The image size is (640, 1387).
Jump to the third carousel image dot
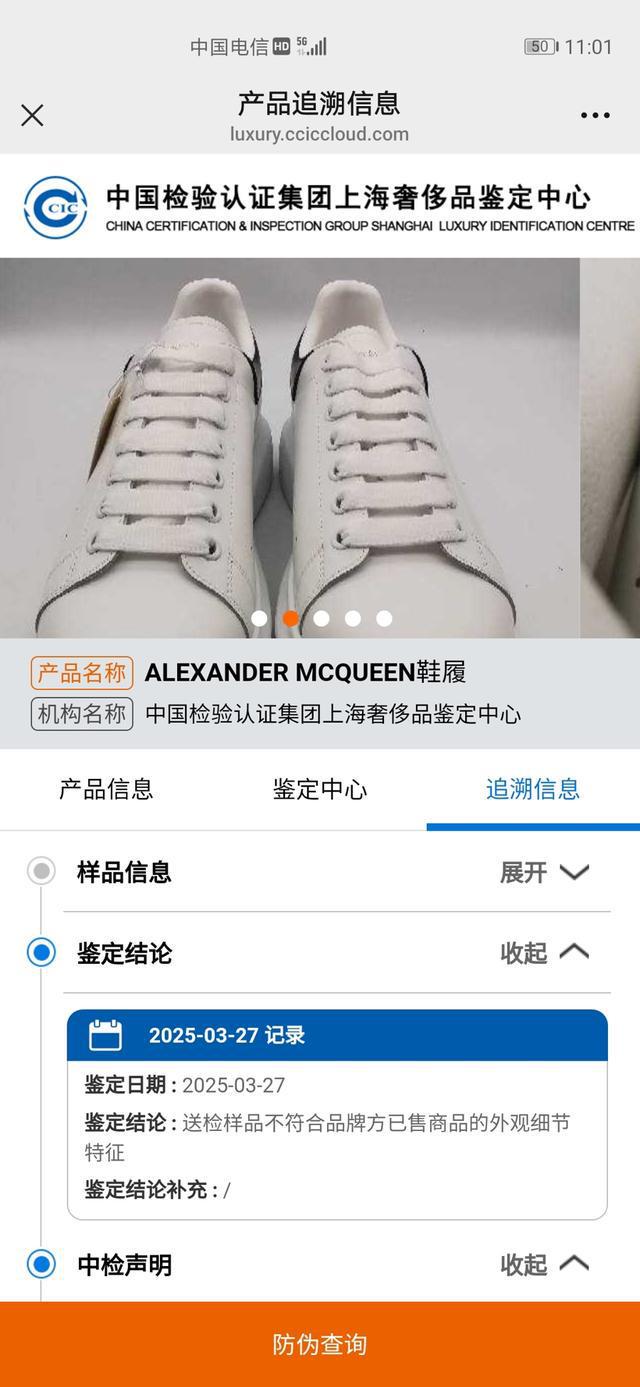pyautogui.click(x=321, y=618)
